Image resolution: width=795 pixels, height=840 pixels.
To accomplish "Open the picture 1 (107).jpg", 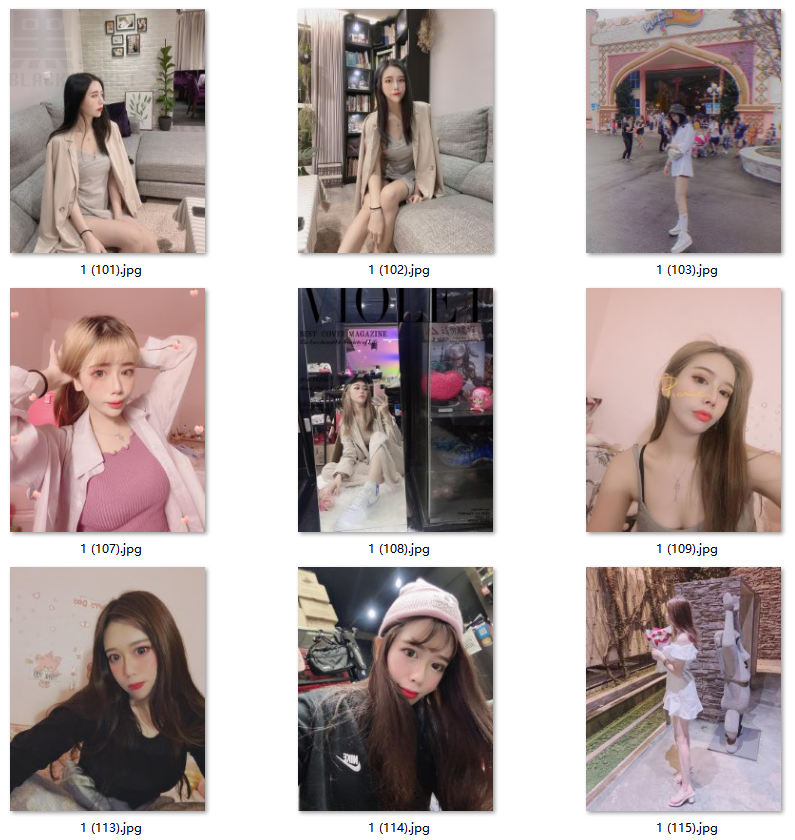I will (x=108, y=410).
